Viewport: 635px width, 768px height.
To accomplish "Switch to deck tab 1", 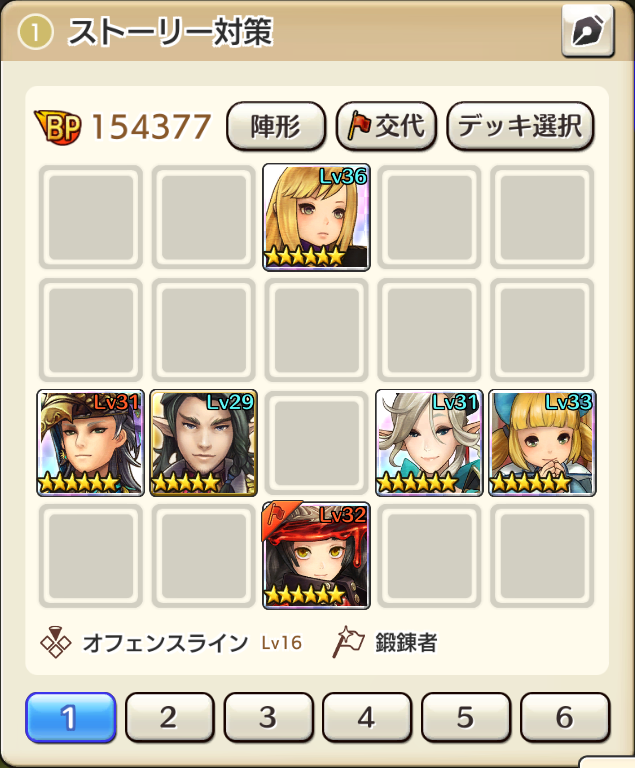I will pyautogui.click(x=69, y=717).
